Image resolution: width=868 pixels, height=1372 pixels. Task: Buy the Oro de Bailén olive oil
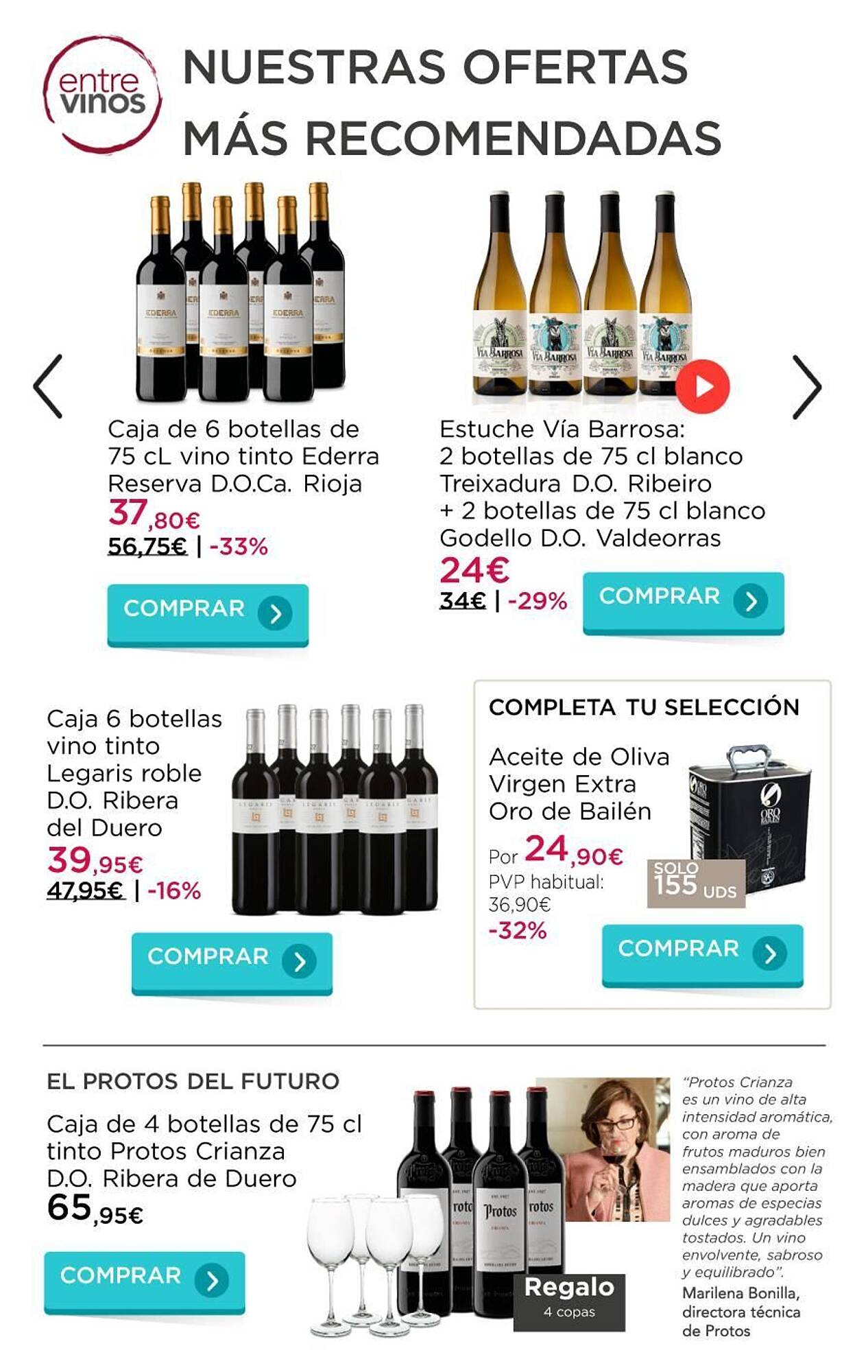point(702,953)
